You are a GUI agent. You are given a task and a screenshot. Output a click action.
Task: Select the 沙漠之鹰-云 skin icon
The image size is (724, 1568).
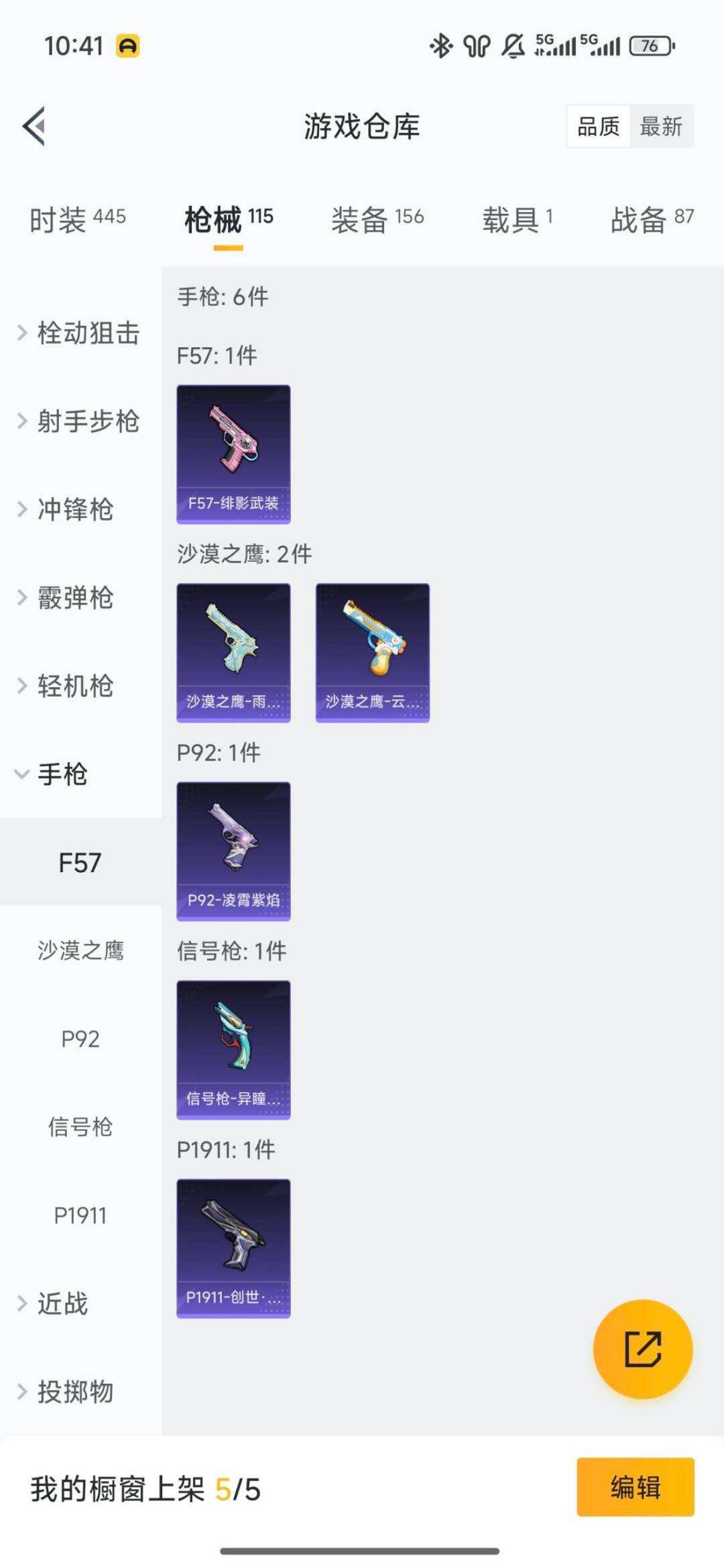tap(372, 652)
